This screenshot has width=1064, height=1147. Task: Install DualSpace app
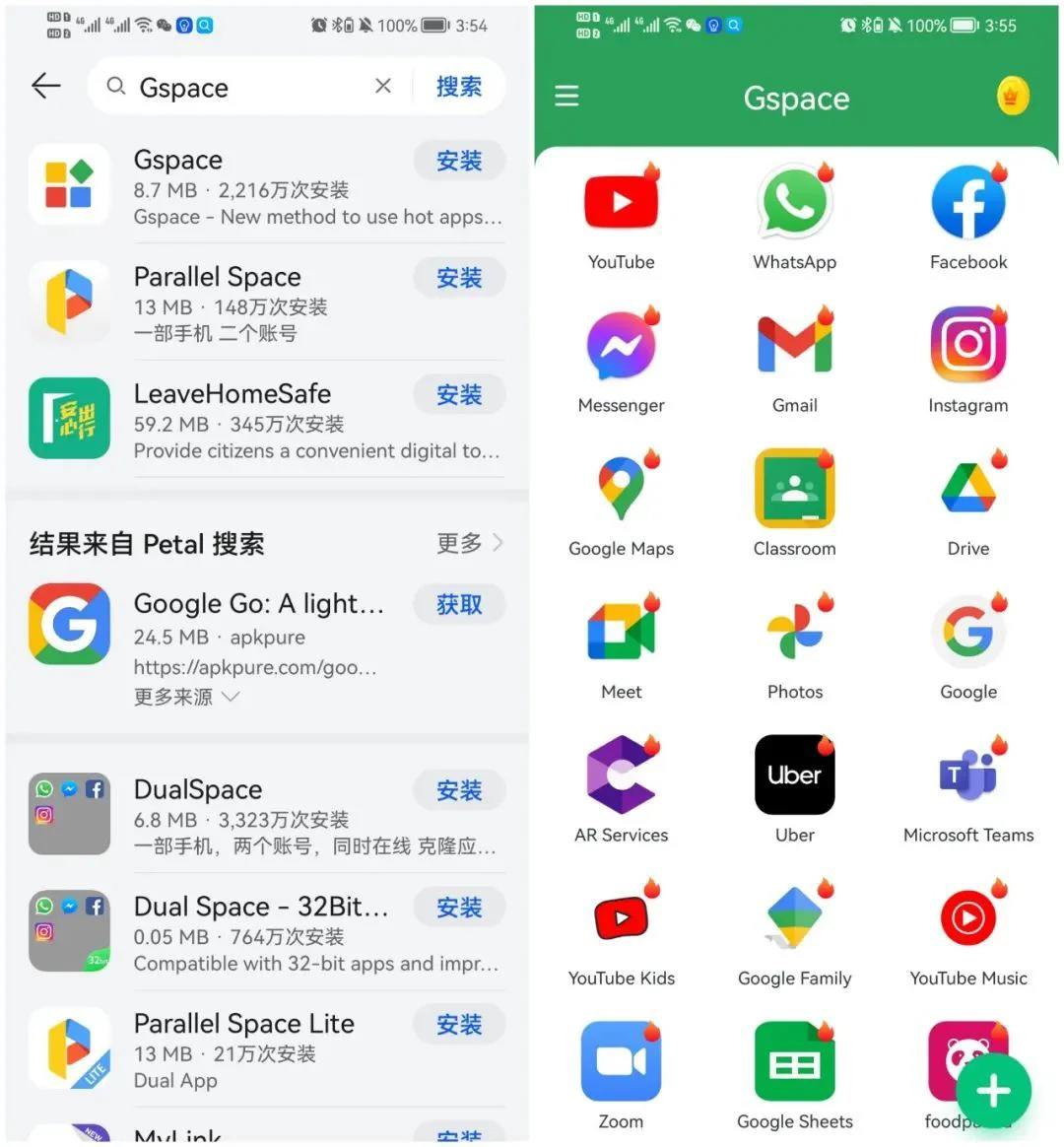459,790
